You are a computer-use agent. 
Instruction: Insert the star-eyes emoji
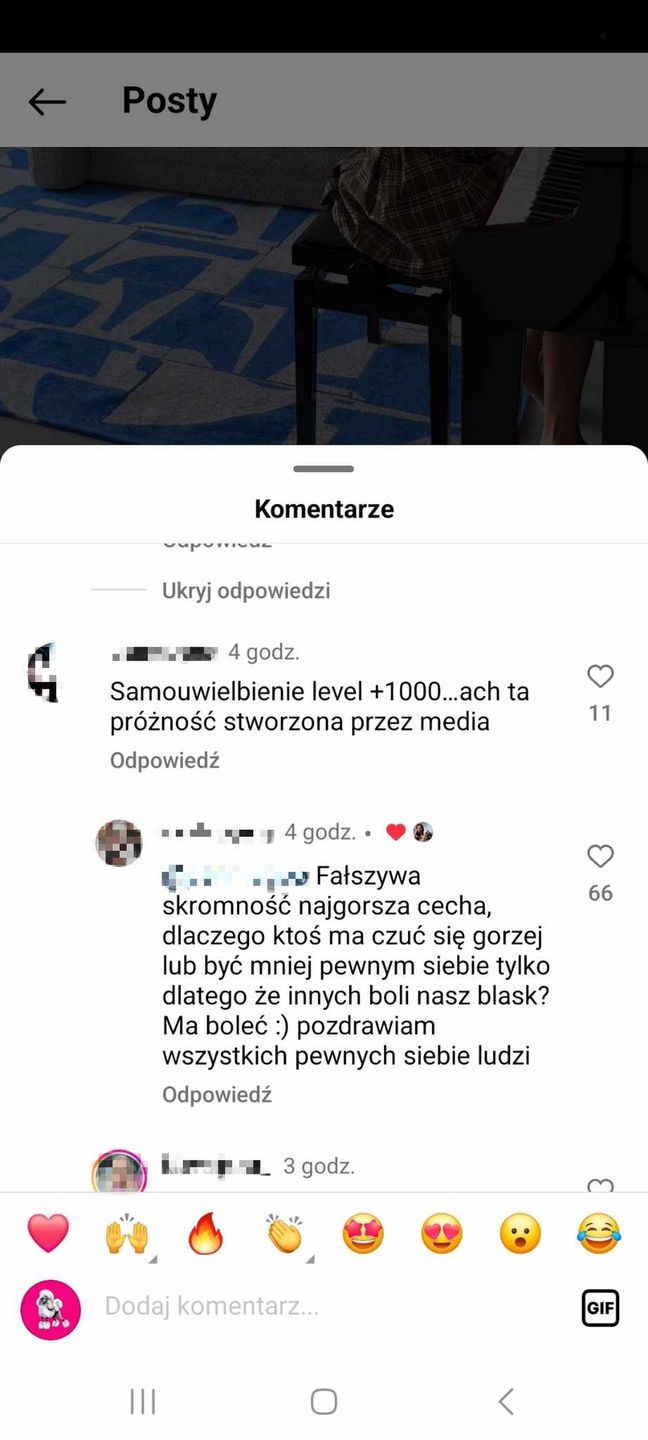363,1234
